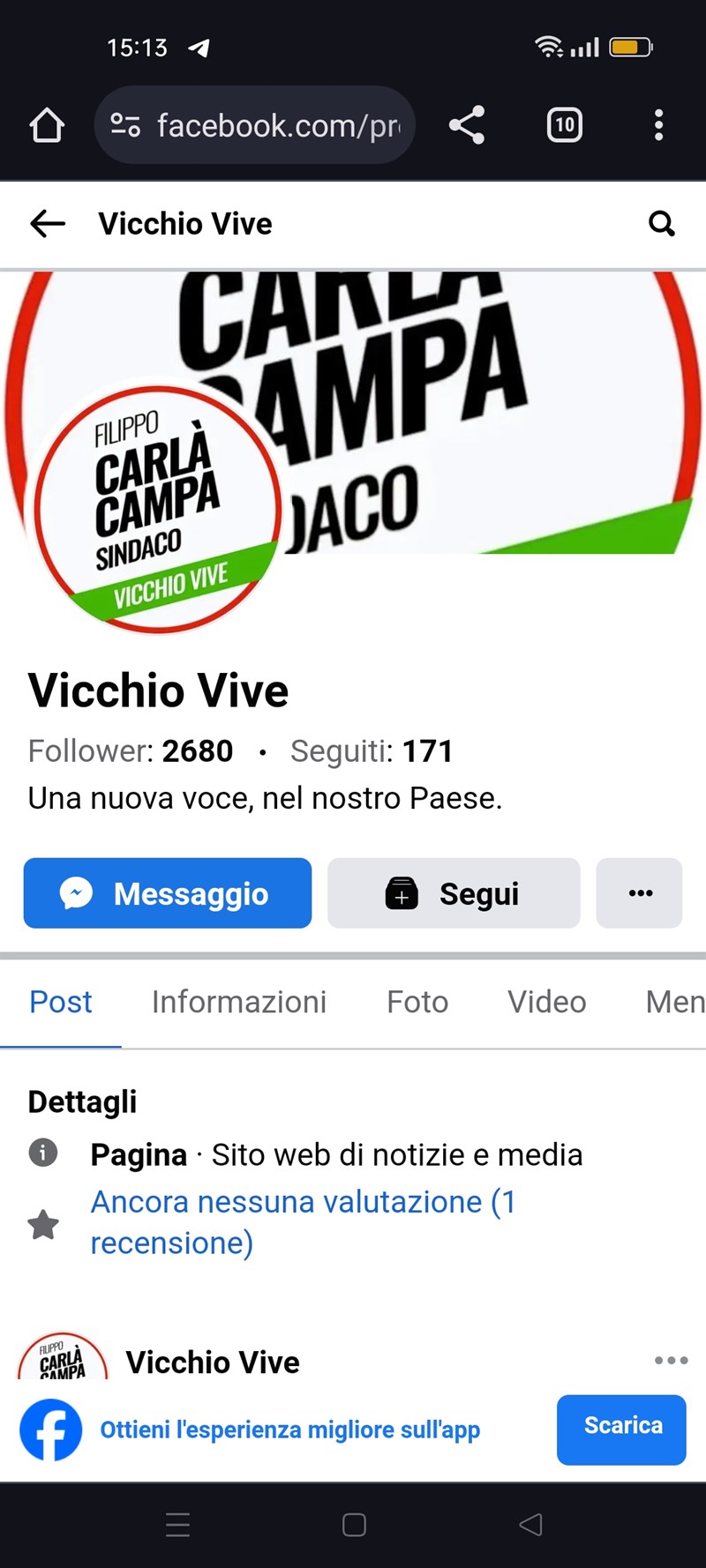Tap the system back button
This screenshot has height=1568, width=706.
pos(530,1525)
